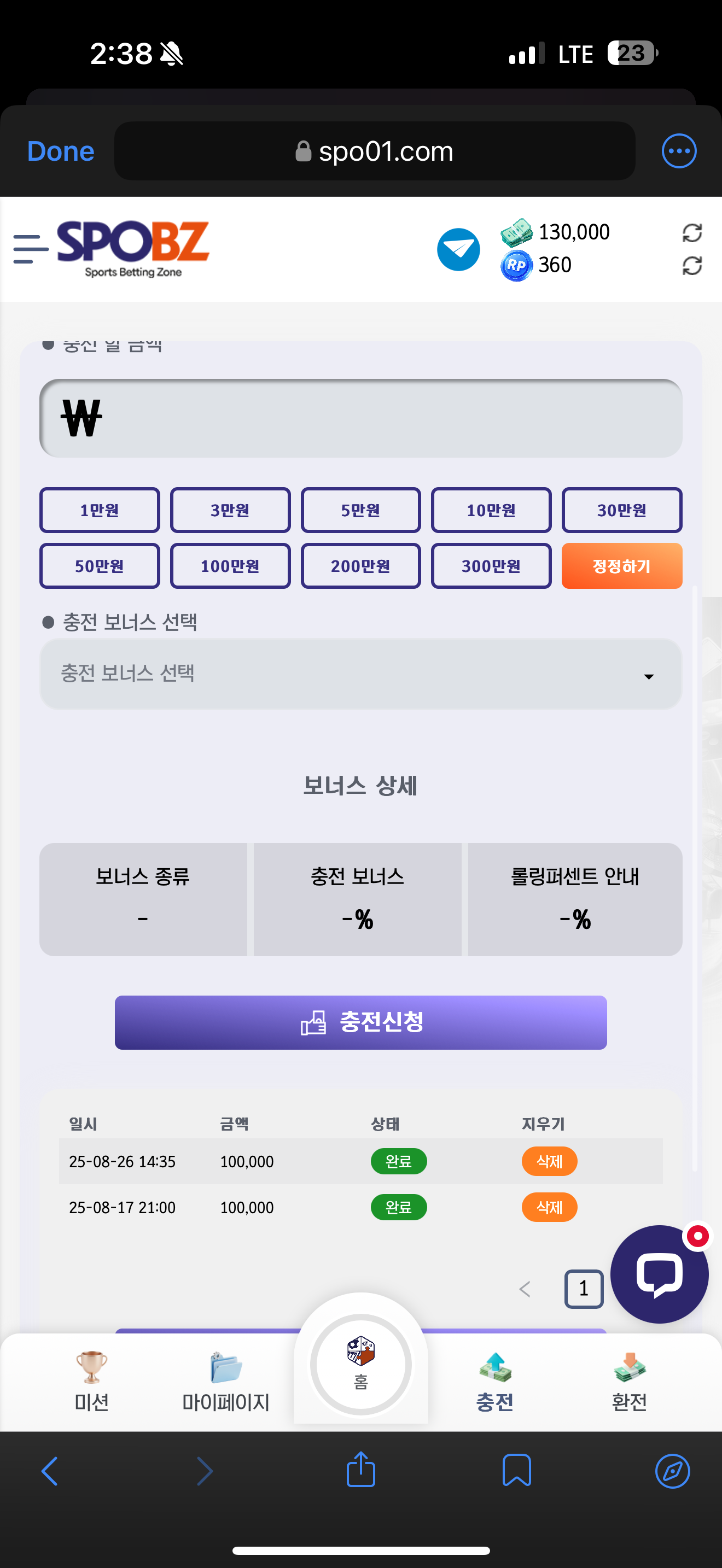Submit the 충전신청 deposit request
The width and height of the screenshot is (722, 1568).
click(x=360, y=1022)
